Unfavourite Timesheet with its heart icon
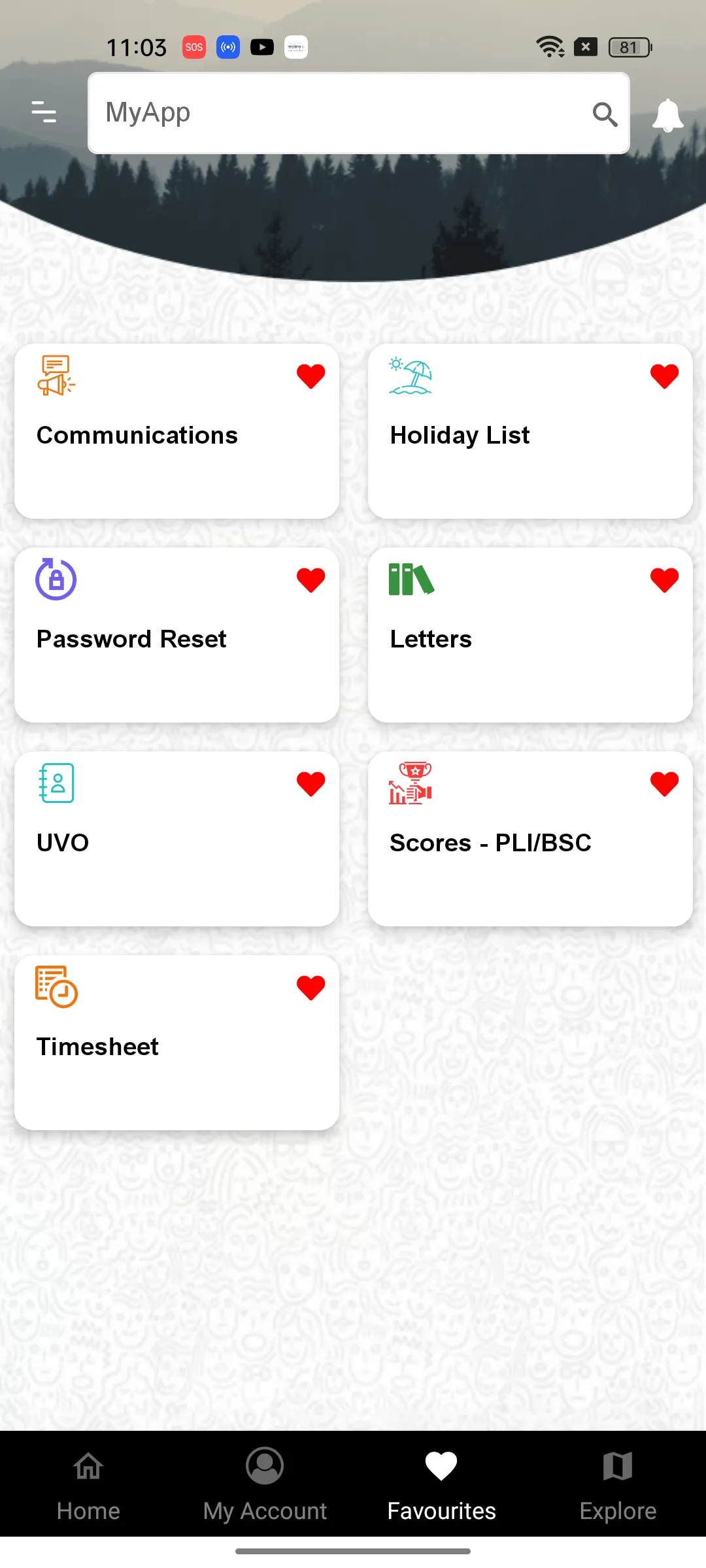This screenshot has width=706, height=1568. pyautogui.click(x=311, y=988)
